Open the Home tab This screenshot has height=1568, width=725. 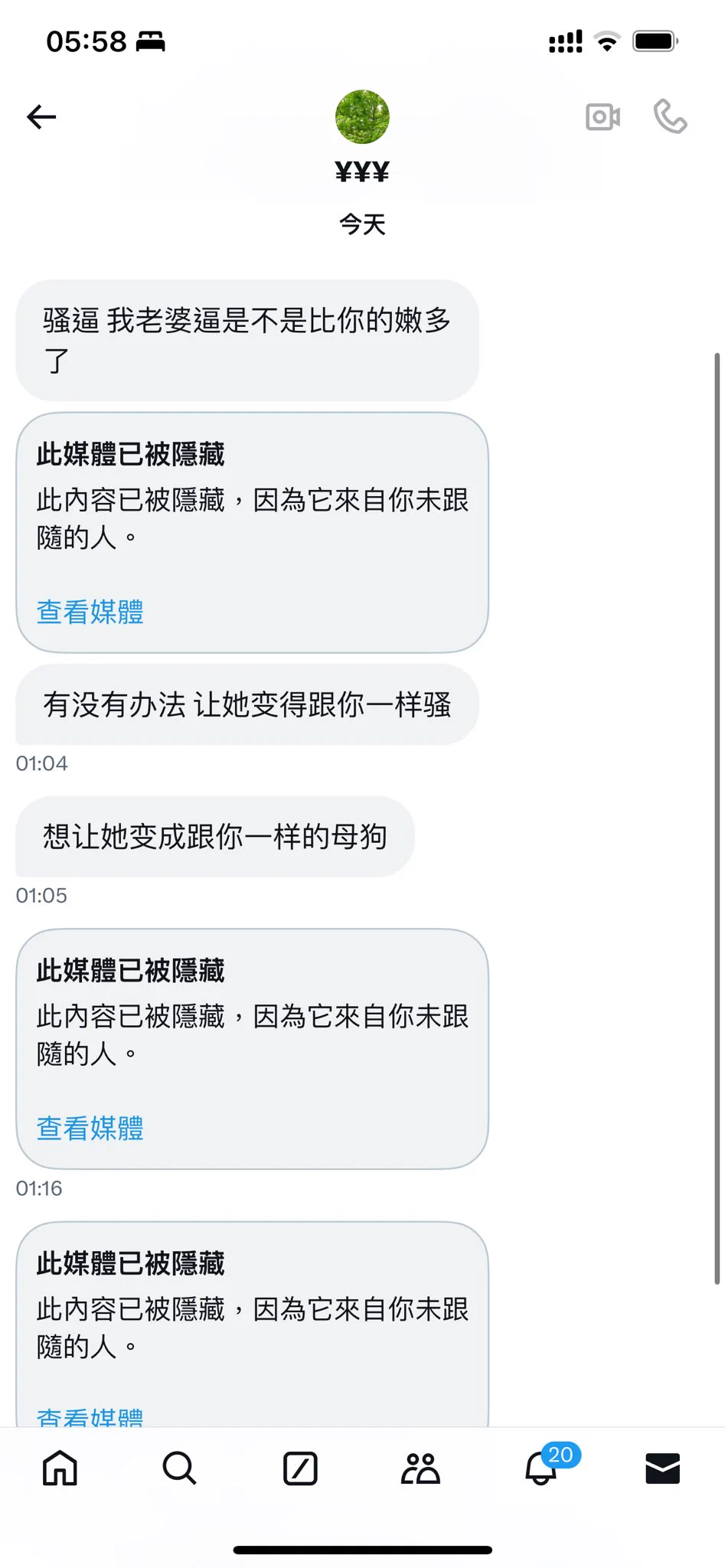pos(60,1468)
